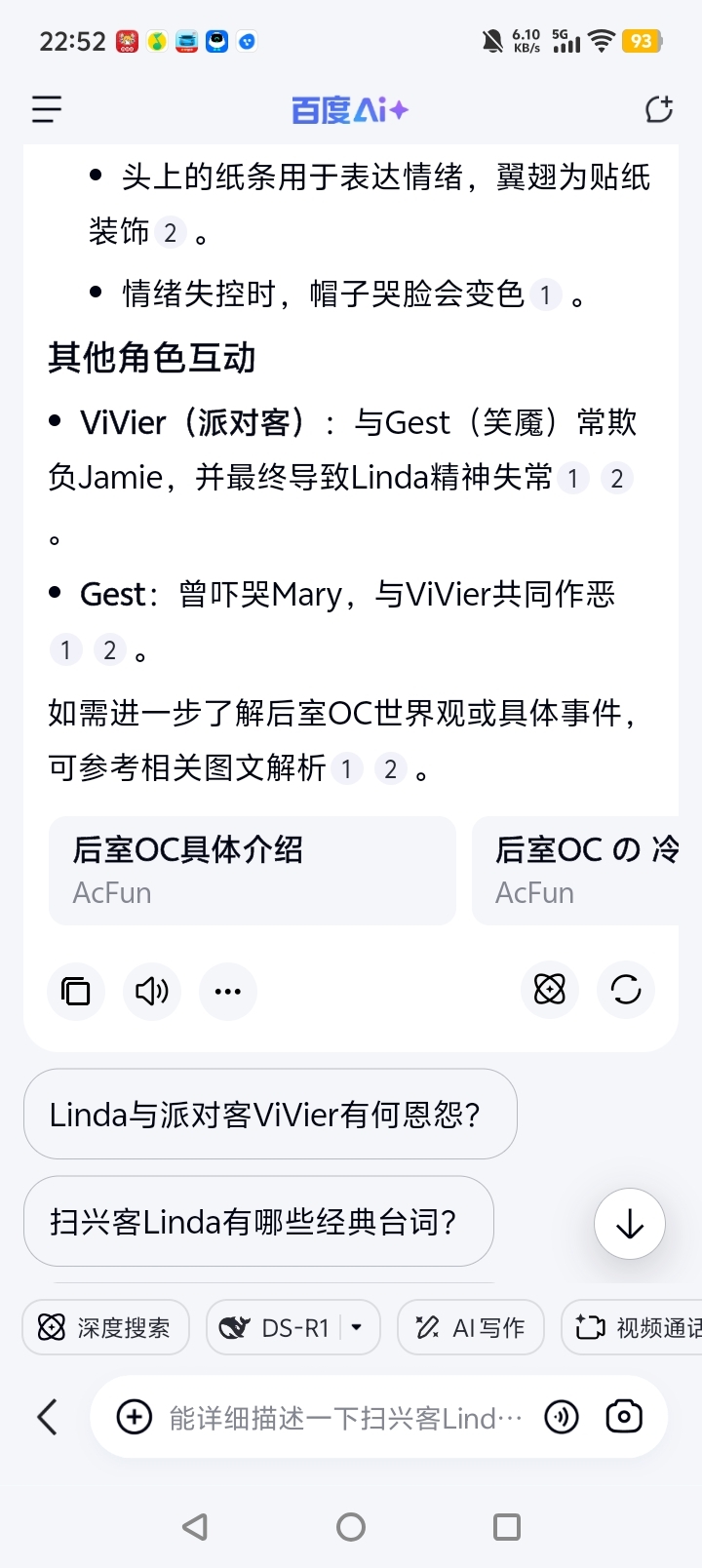Open the more options ellipsis

(x=228, y=991)
